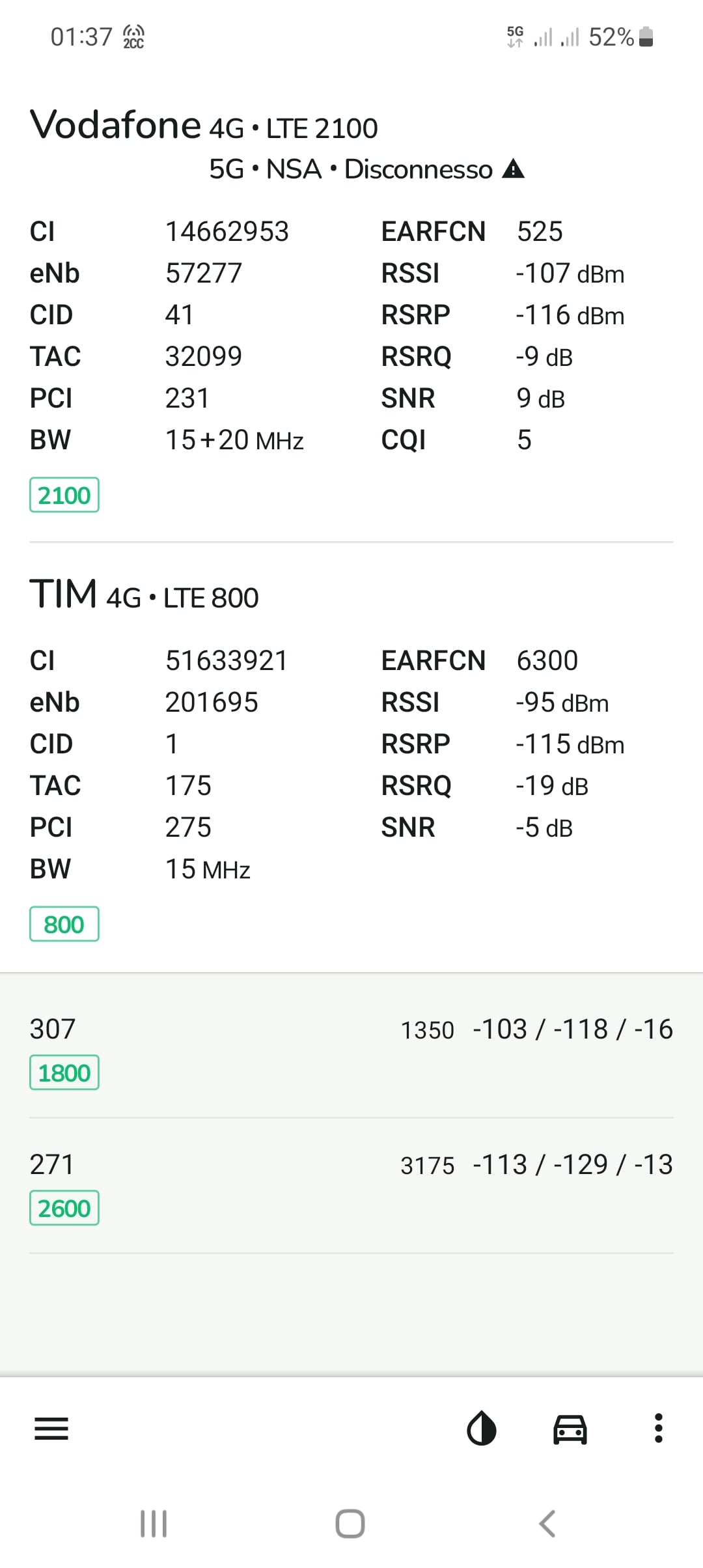The width and height of the screenshot is (703, 1568).
Task: Select neighbor cell 271 on band 2600
Action: [351, 1186]
